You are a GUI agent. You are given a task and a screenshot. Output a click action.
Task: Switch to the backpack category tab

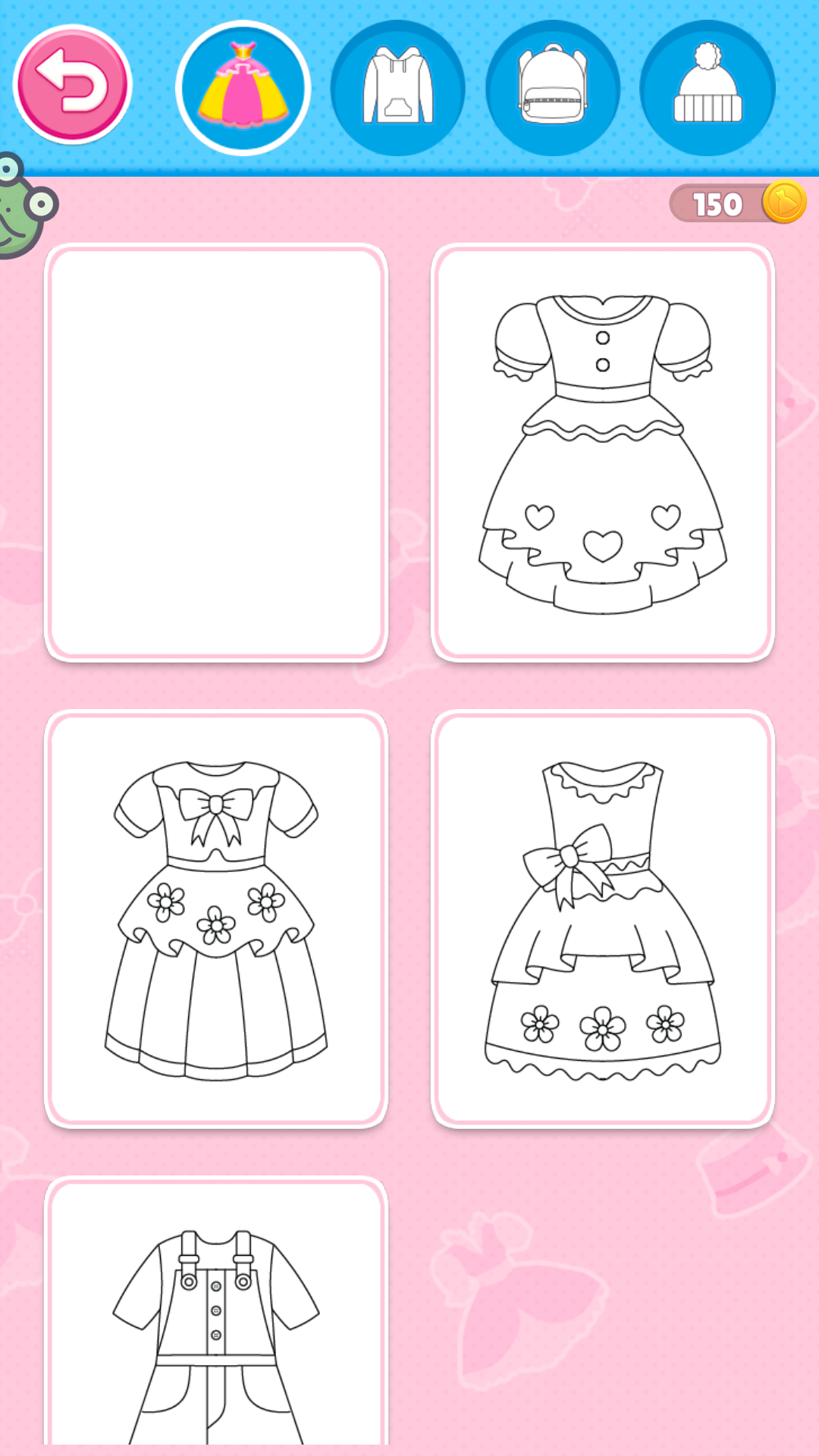coord(553,88)
